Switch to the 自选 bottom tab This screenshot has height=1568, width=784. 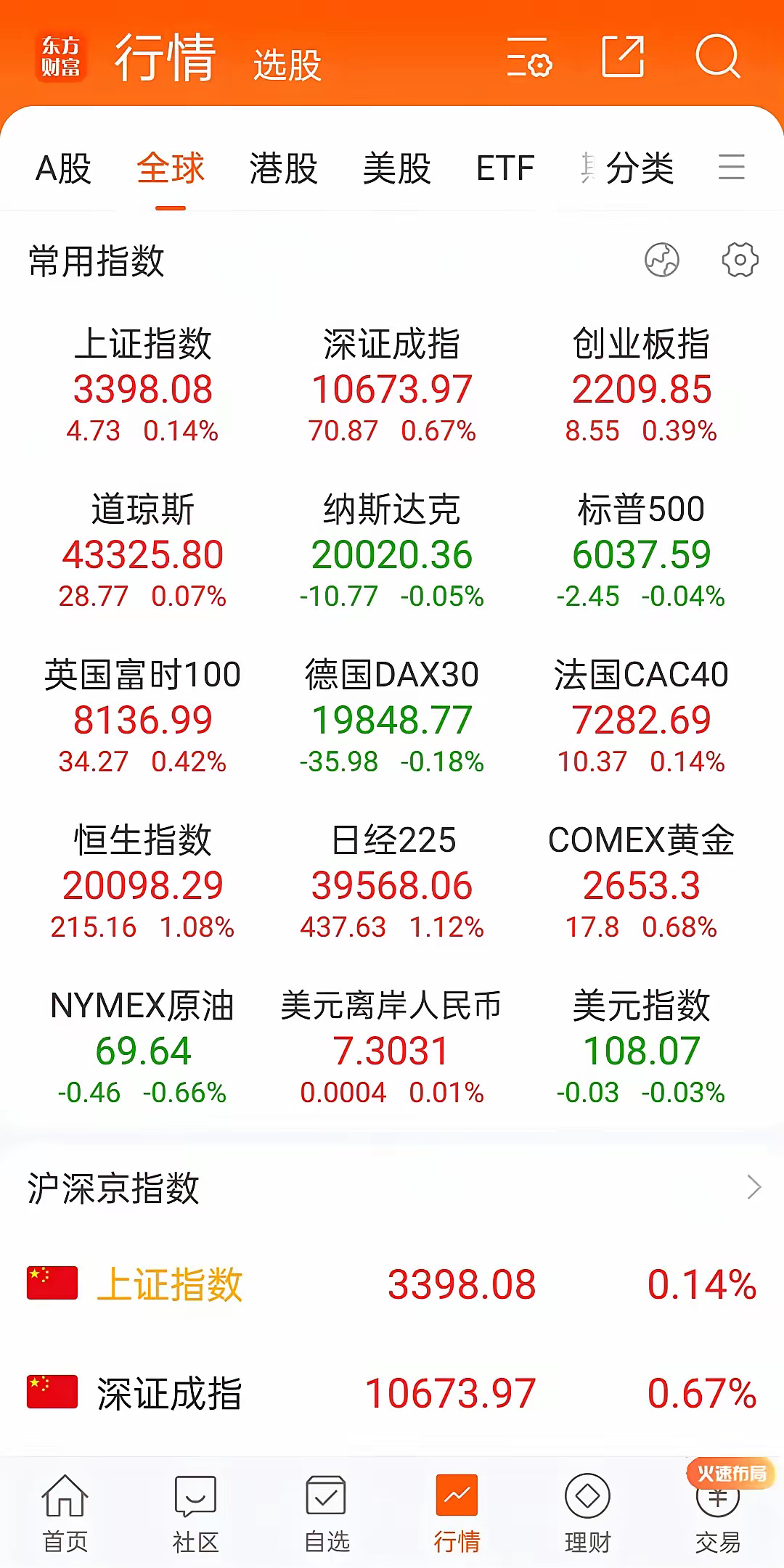(327, 1513)
